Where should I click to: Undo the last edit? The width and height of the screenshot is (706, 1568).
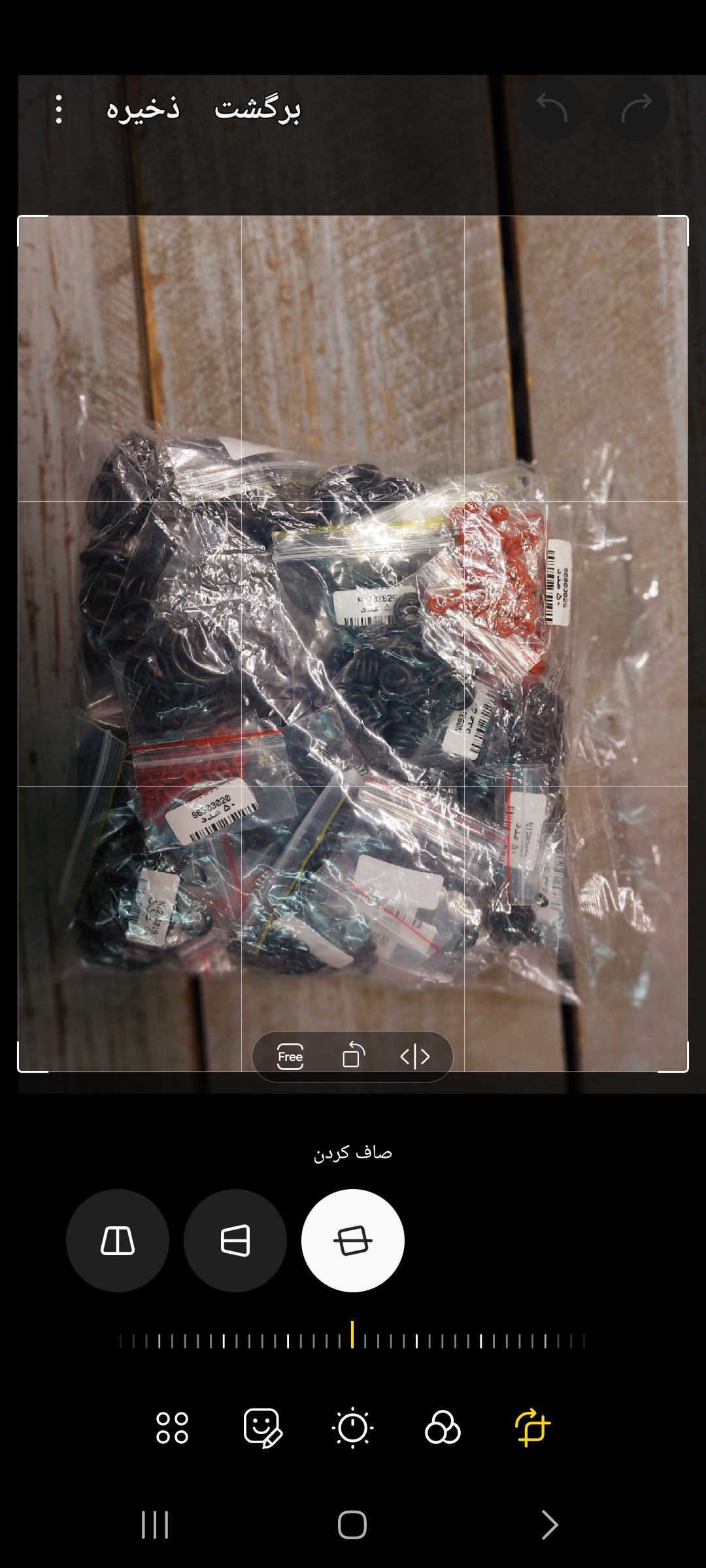(x=552, y=109)
